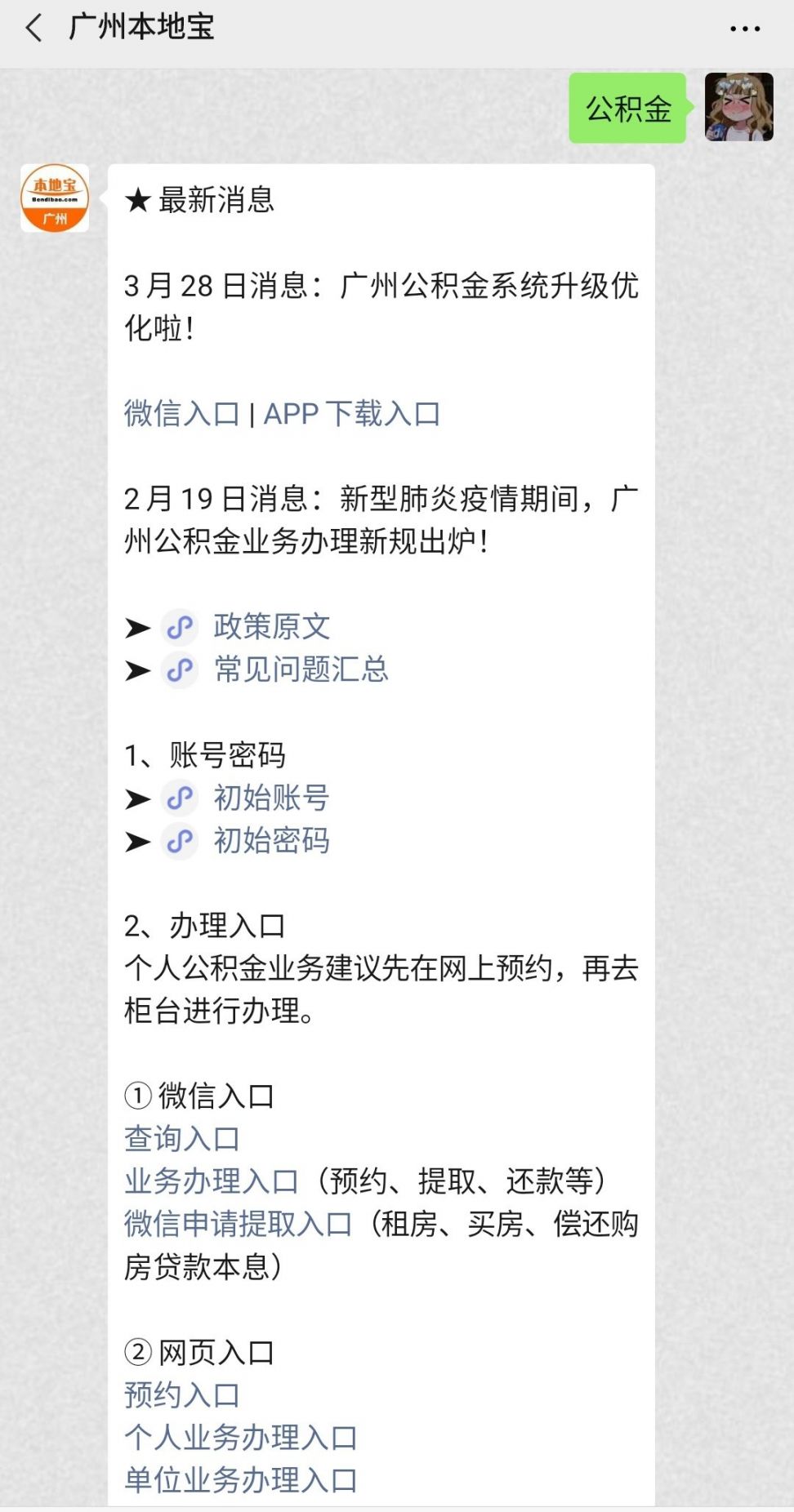
Task: Open the 常见问题汇总 link
Action: pos(301,669)
